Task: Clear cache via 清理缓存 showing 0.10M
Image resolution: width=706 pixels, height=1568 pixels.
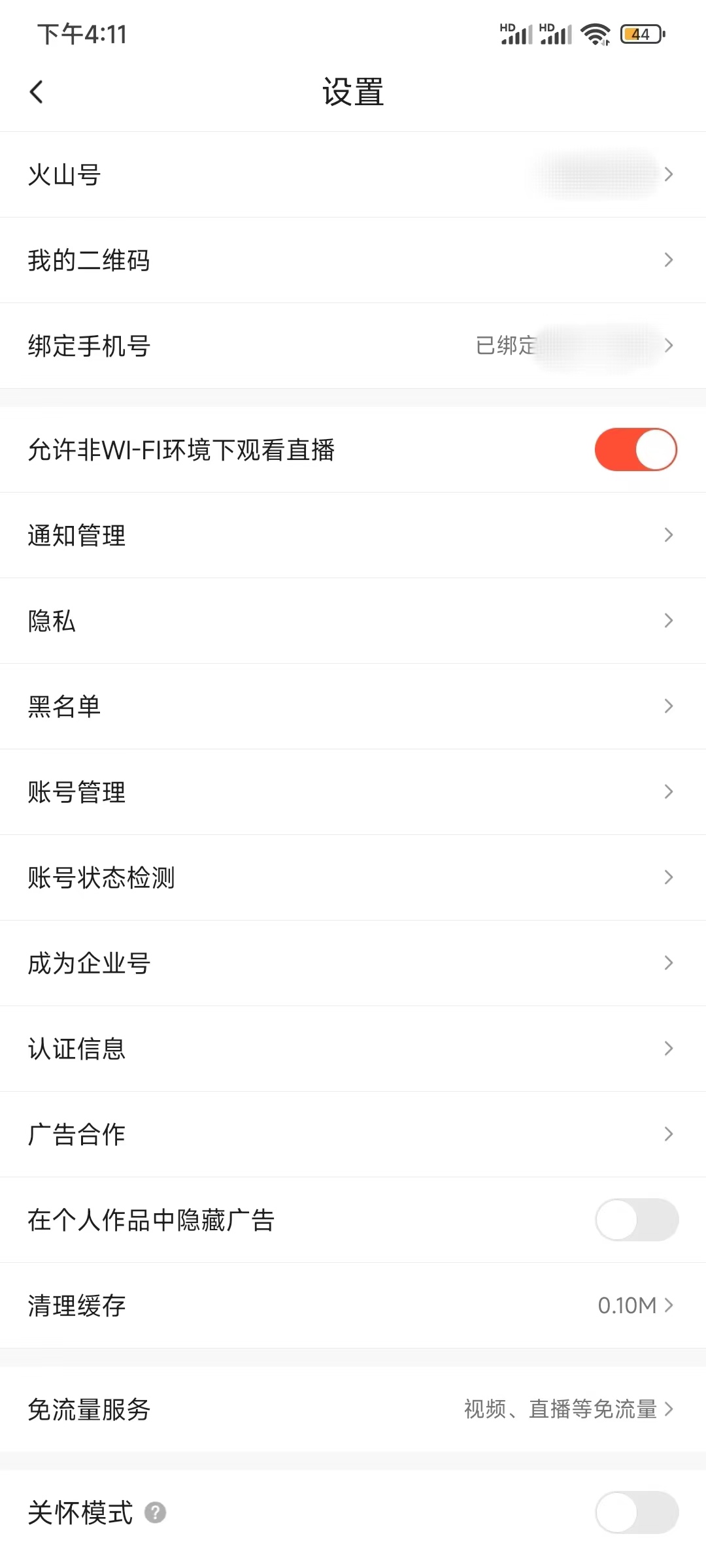Action: click(x=353, y=1305)
